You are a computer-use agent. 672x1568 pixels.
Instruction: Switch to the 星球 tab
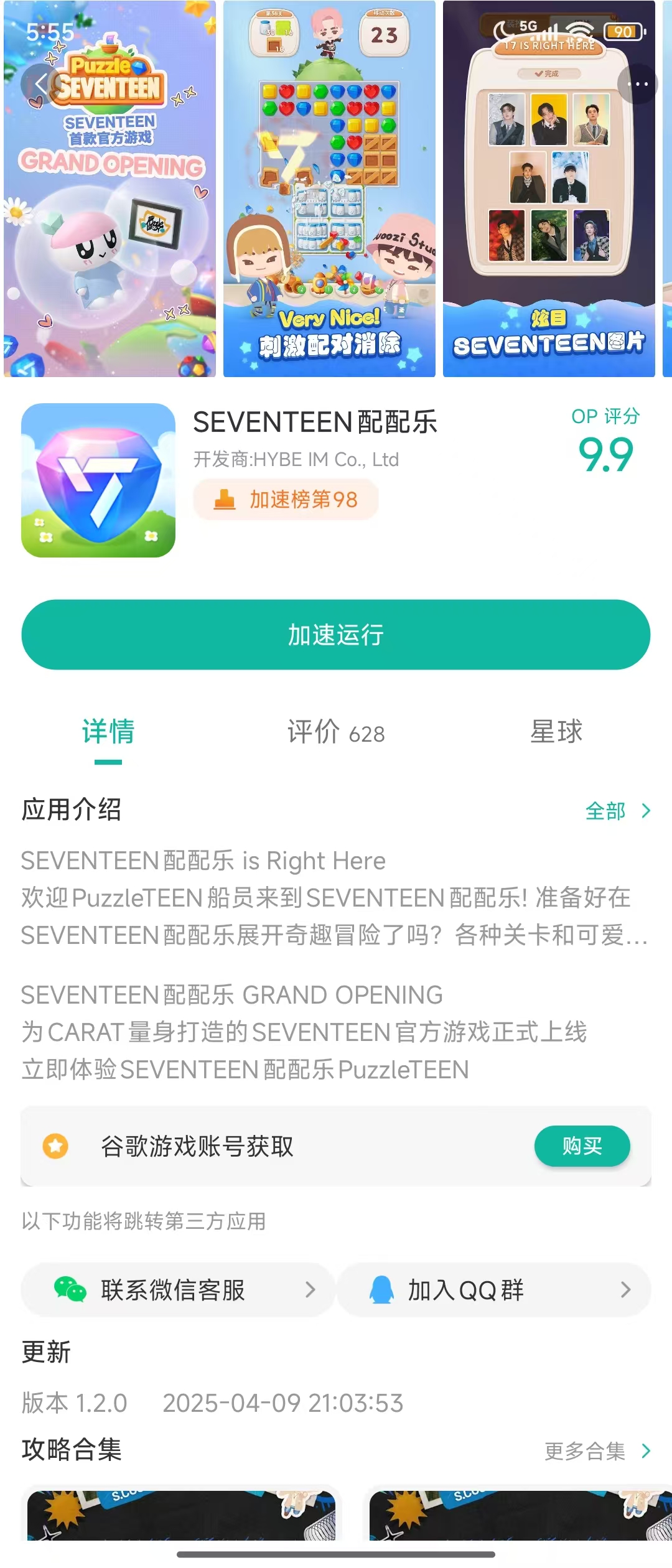point(556,732)
